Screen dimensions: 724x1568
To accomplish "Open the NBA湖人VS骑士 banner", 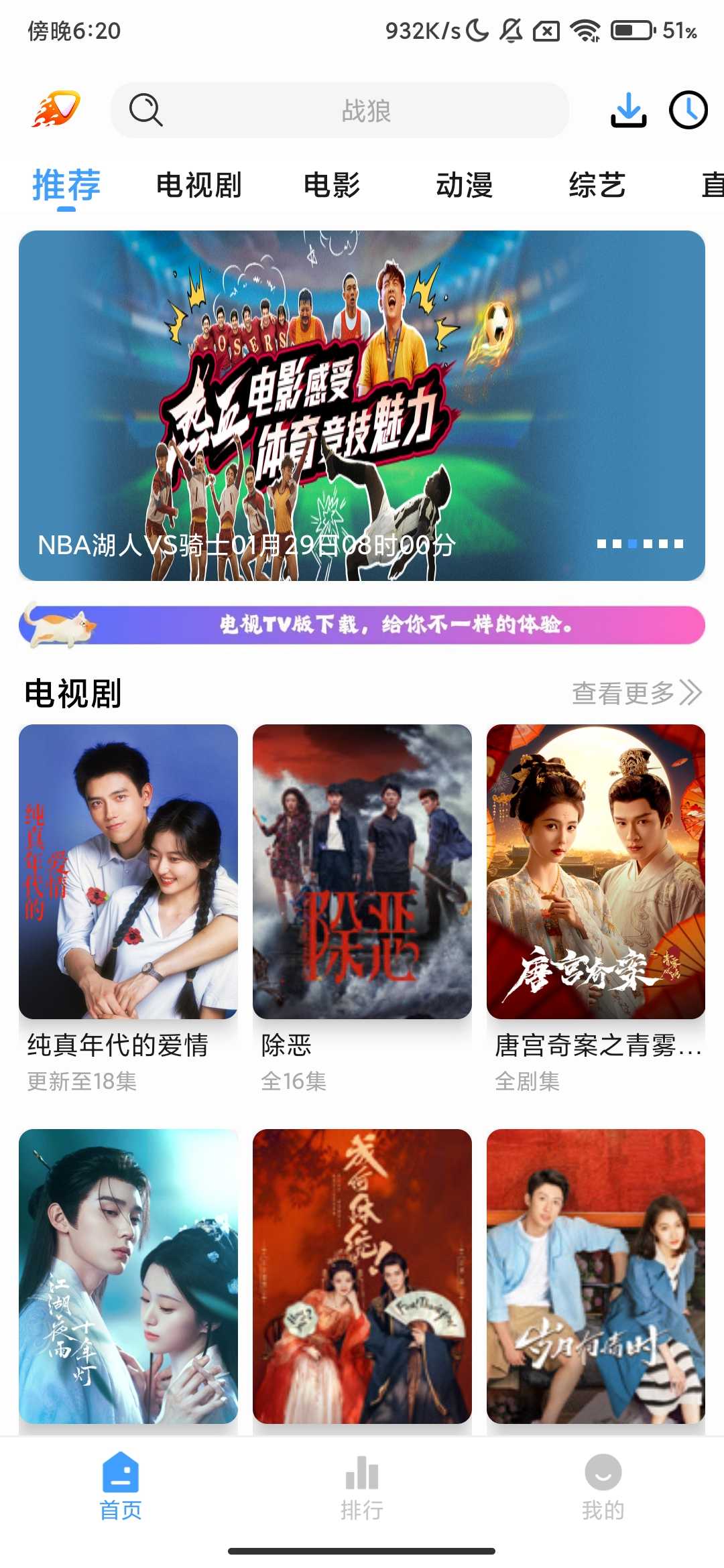I will tap(362, 405).
